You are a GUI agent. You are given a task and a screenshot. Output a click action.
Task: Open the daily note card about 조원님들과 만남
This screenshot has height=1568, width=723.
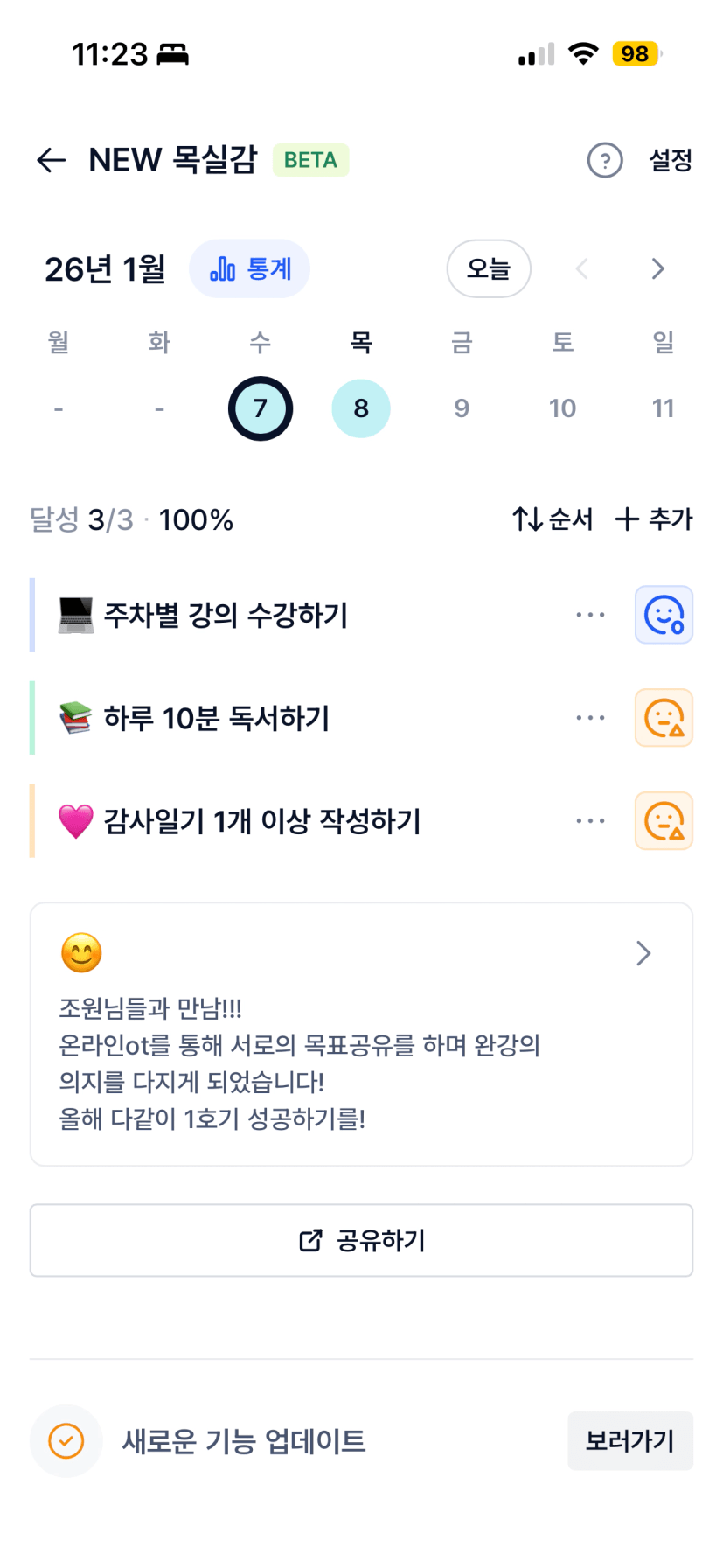click(361, 1034)
